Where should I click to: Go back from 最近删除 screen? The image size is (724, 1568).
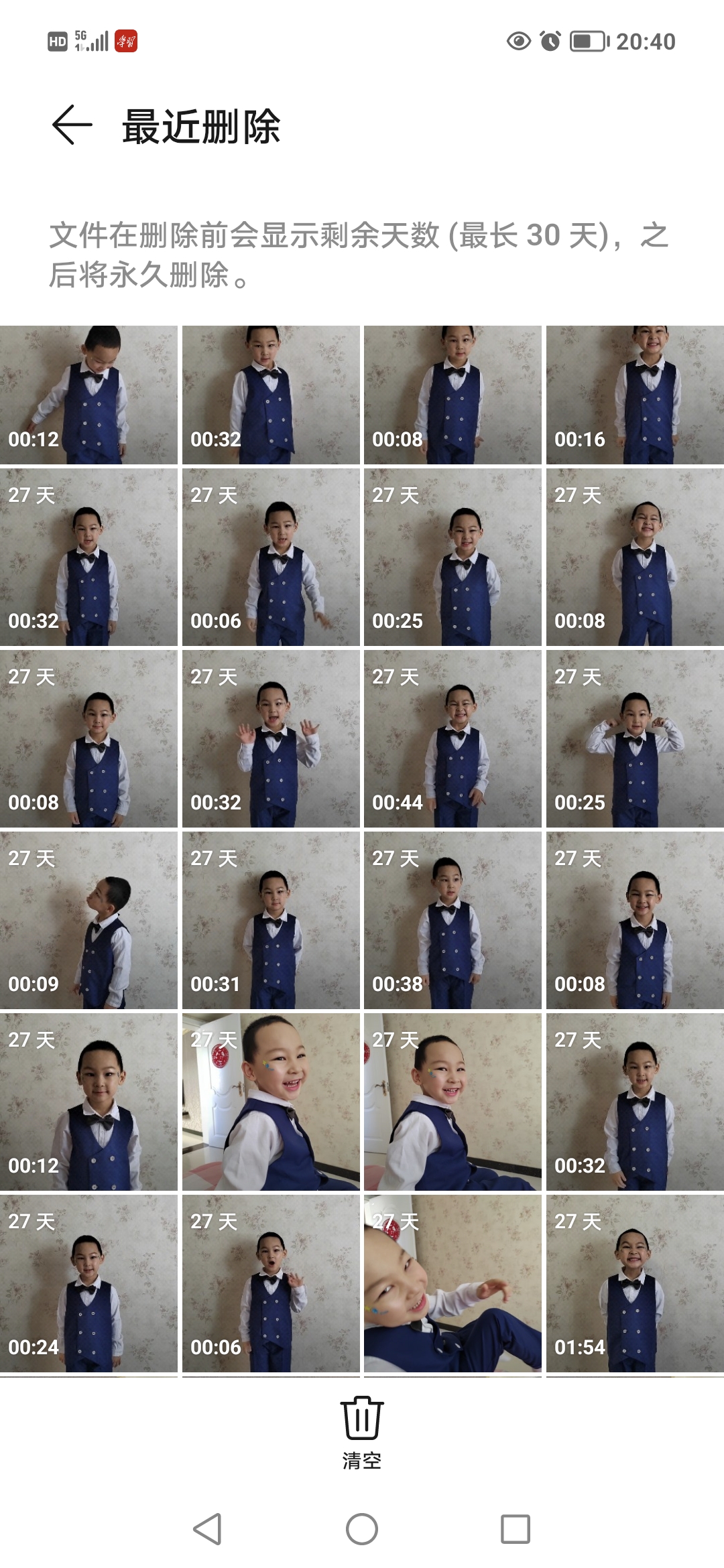[x=72, y=125]
